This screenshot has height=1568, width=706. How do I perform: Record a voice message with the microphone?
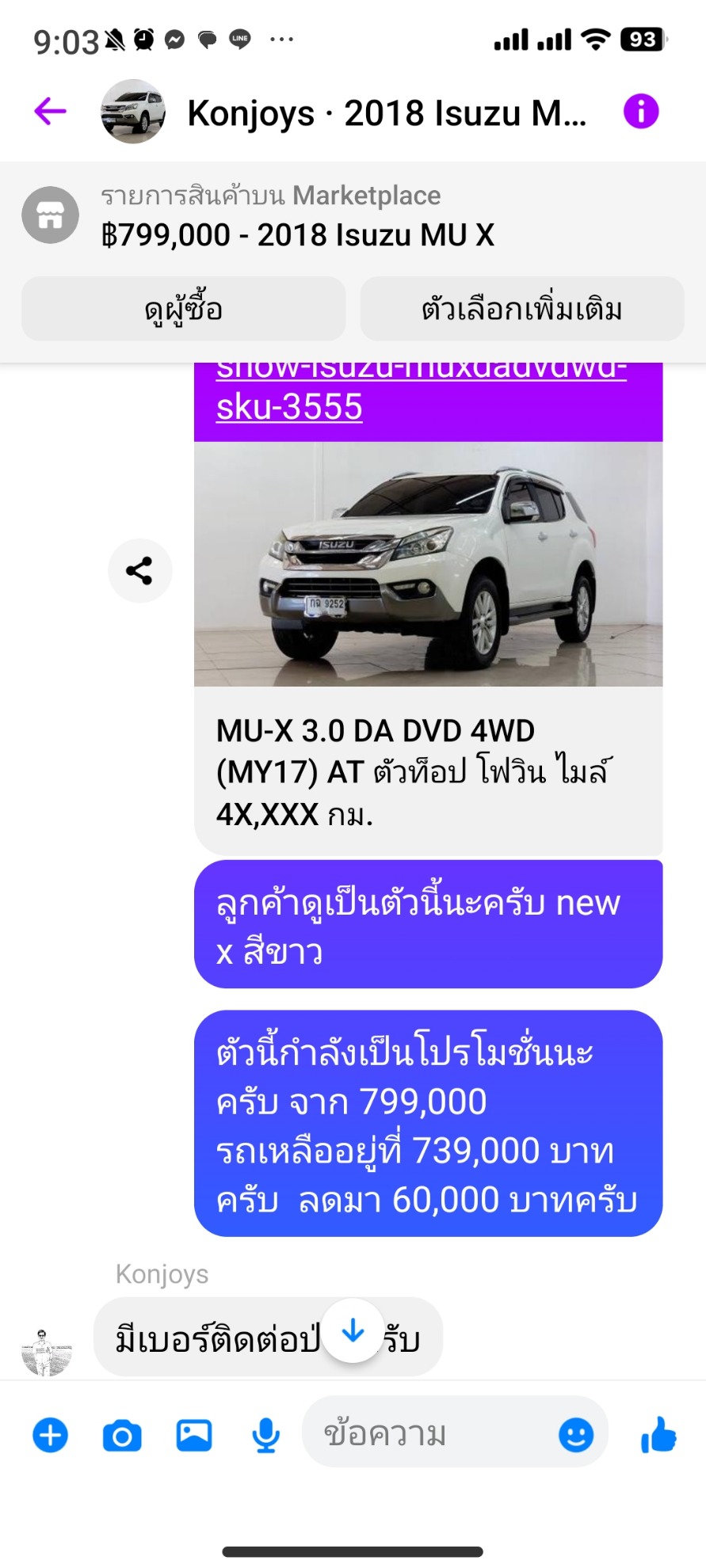coord(266,1435)
